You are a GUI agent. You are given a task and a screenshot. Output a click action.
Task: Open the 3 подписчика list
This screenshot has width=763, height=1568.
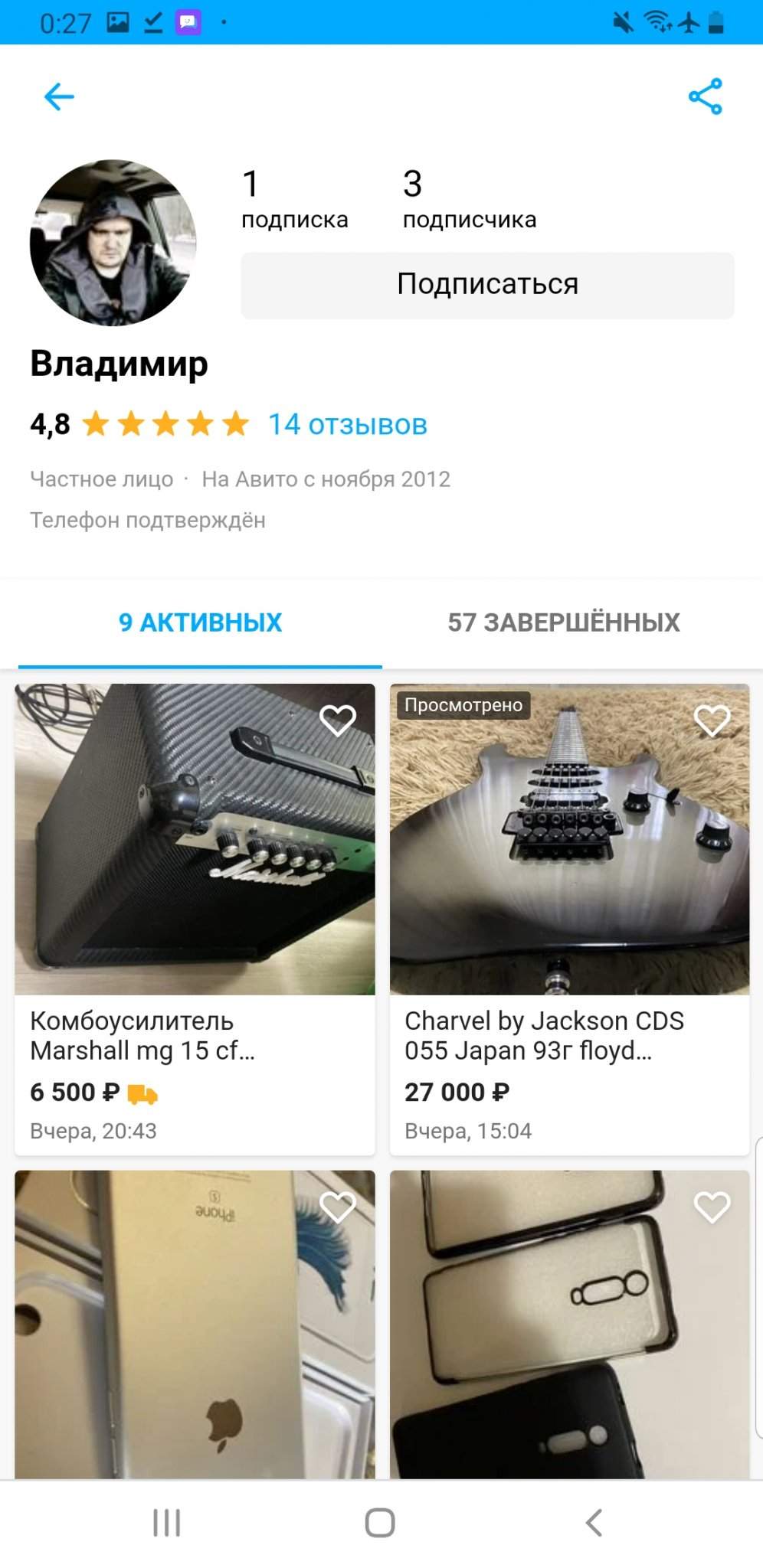pyautogui.click(x=469, y=199)
